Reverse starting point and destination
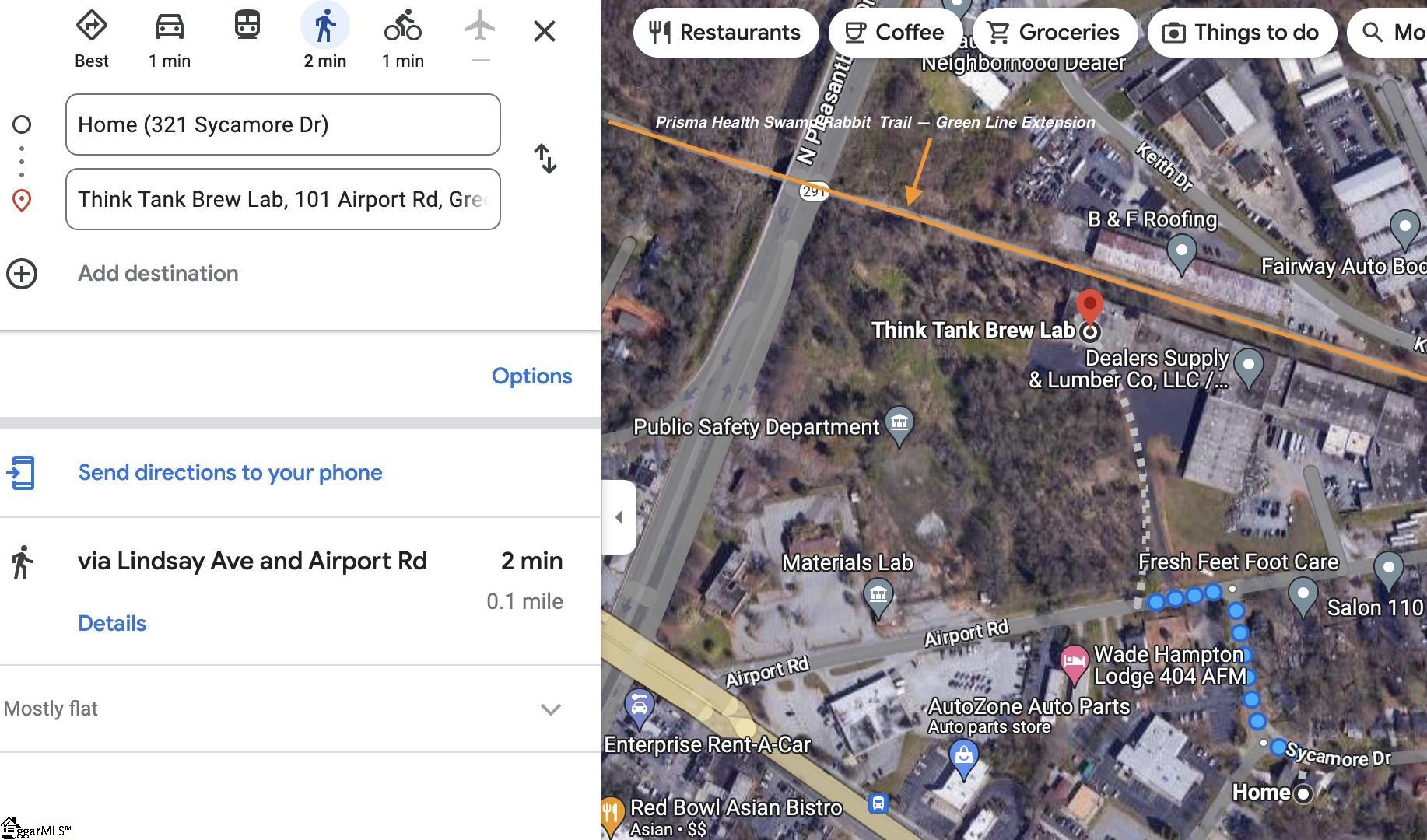 [x=545, y=159]
